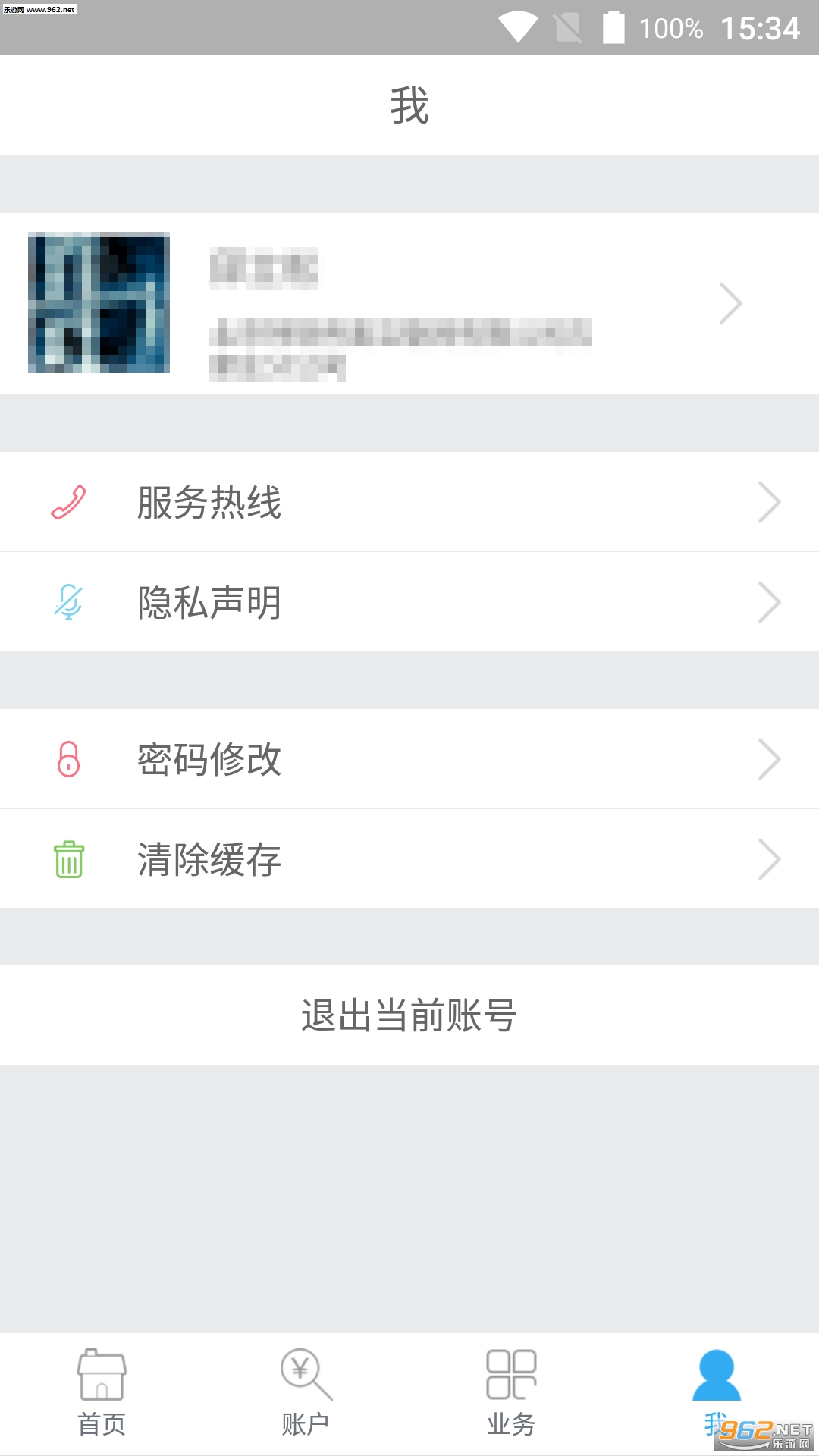The image size is (819, 1456).
Task: Expand 隐私声明 using its arrow
Action: (769, 601)
